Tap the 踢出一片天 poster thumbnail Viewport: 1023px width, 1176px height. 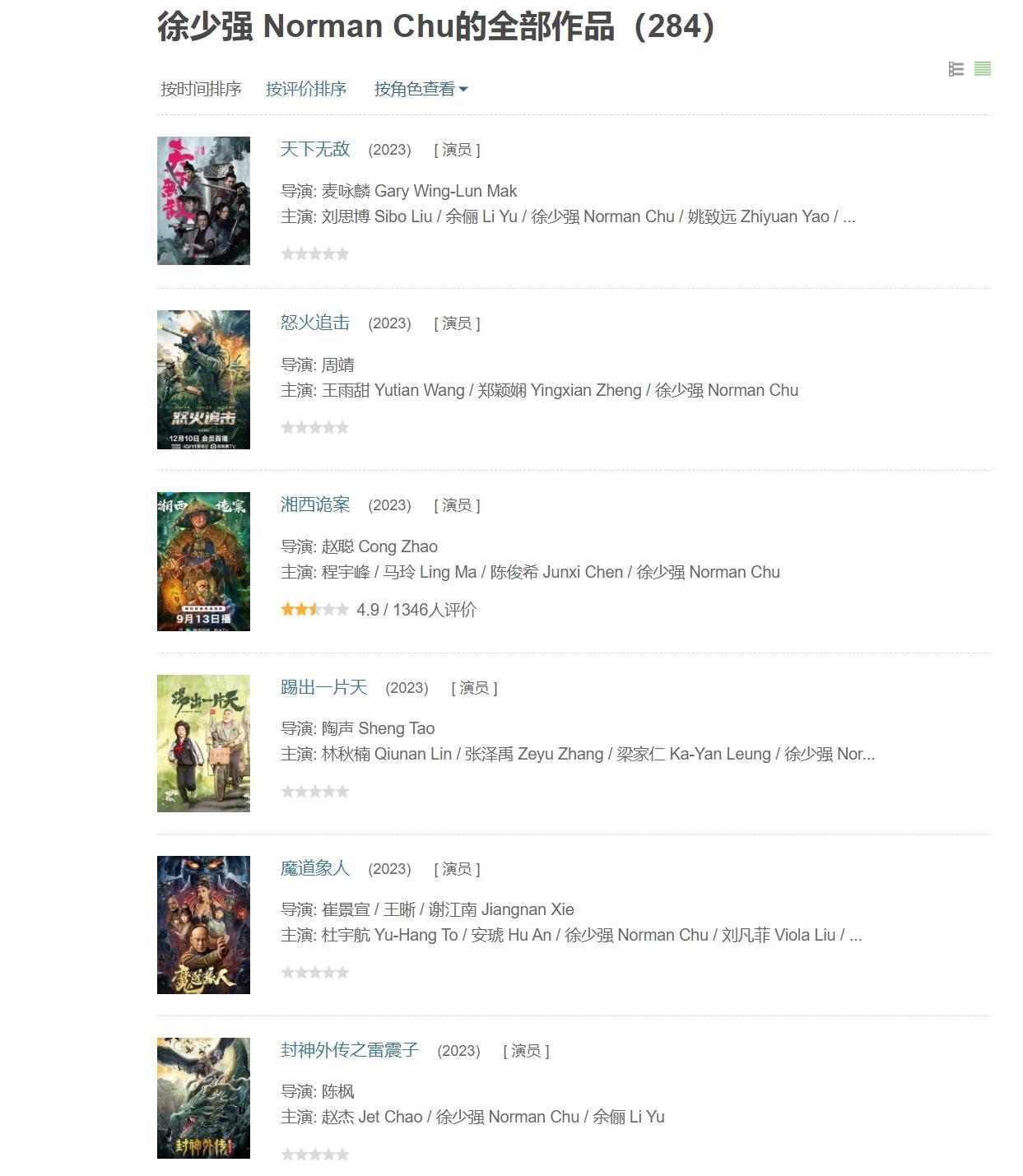(x=203, y=743)
